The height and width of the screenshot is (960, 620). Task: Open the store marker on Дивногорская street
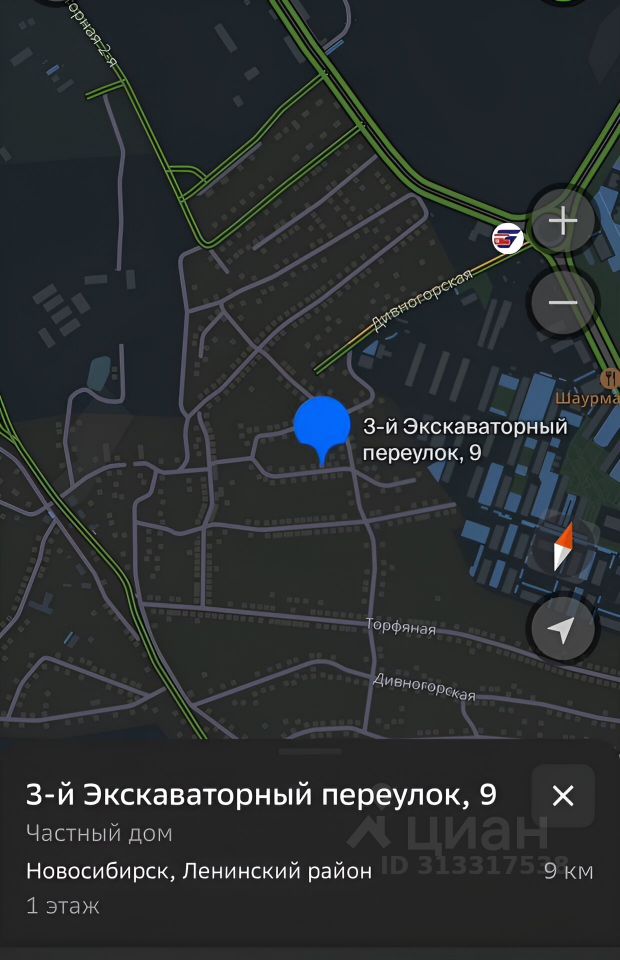(508, 238)
